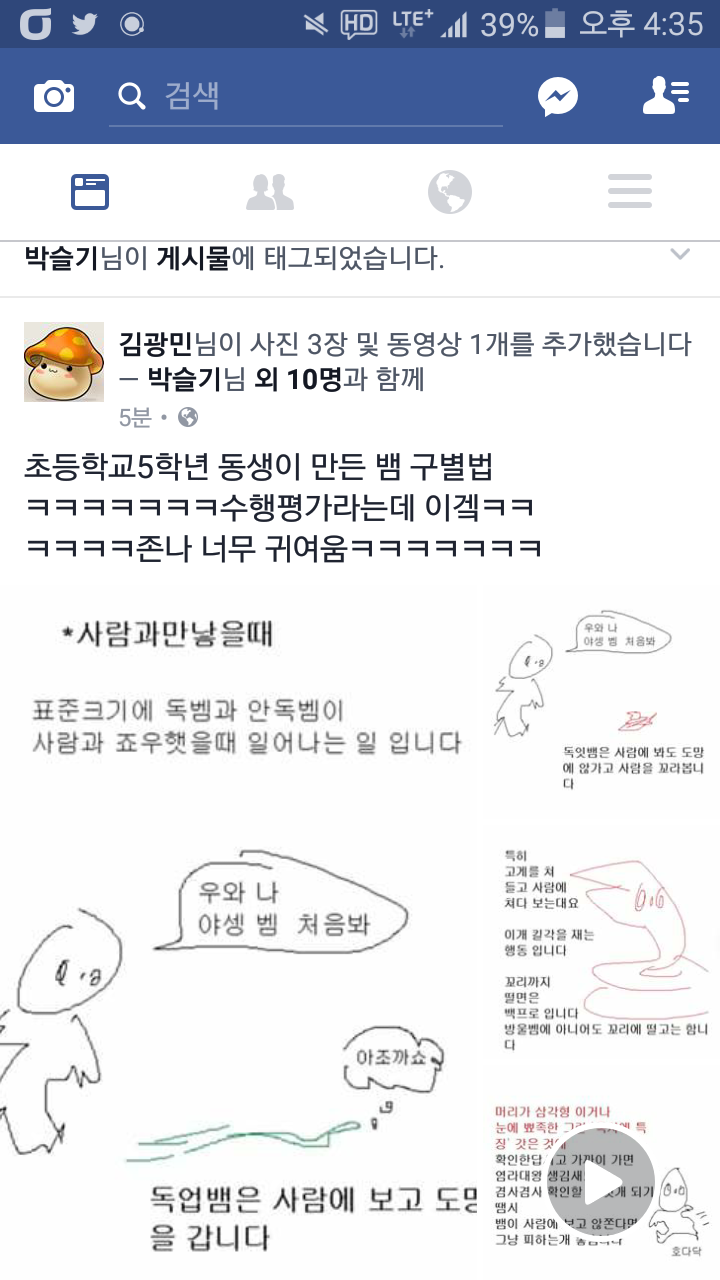The height and width of the screenshot is (1280, 720).
Task: Expand the post options chevron
Action: [680, 255]
